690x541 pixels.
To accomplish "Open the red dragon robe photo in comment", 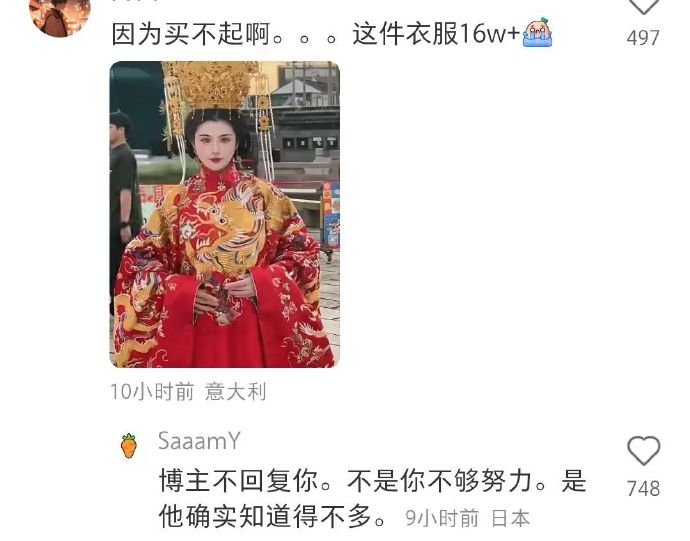I will click(x=224, y=214).
